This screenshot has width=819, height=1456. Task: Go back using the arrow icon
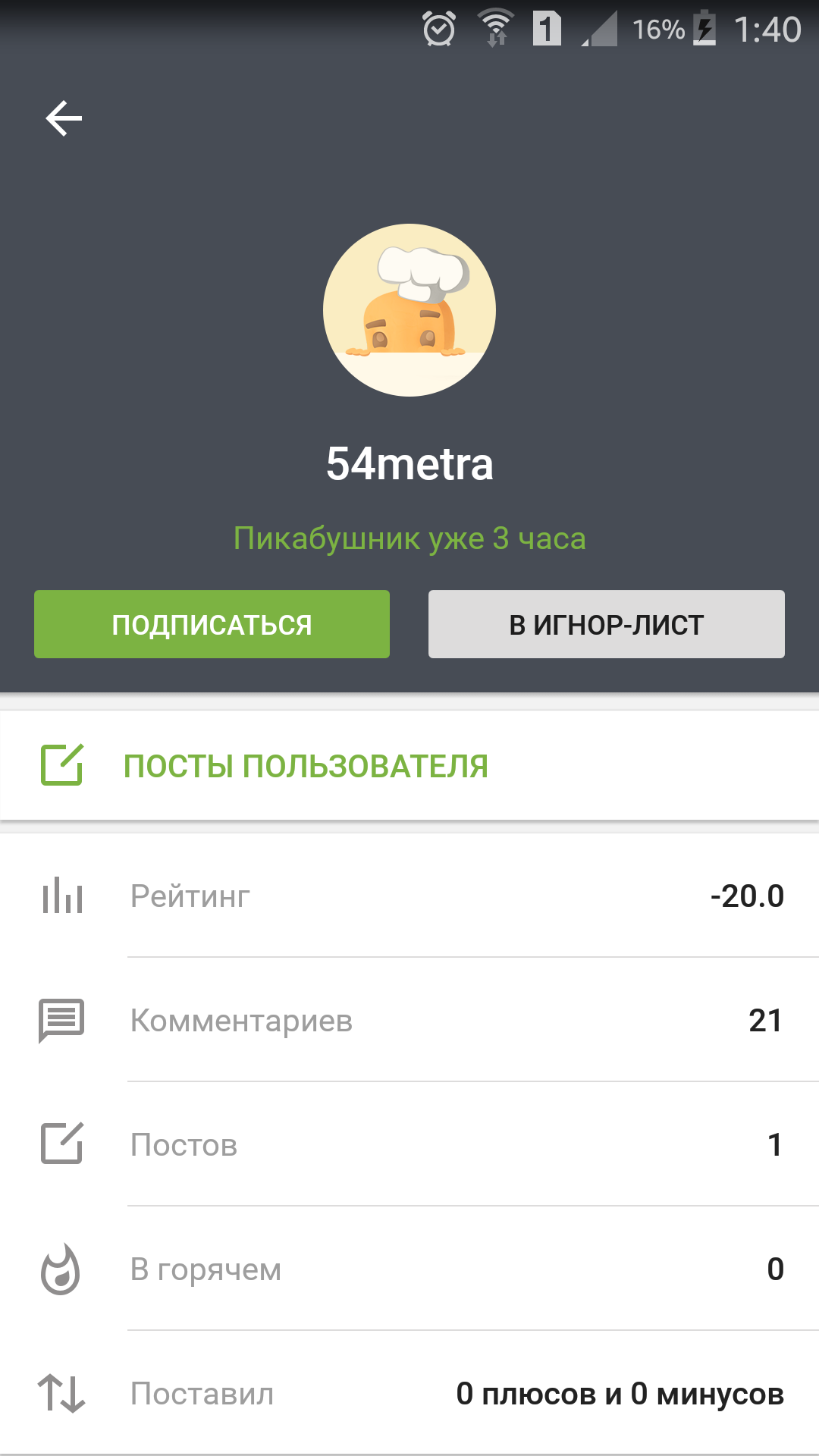[64, 118]
